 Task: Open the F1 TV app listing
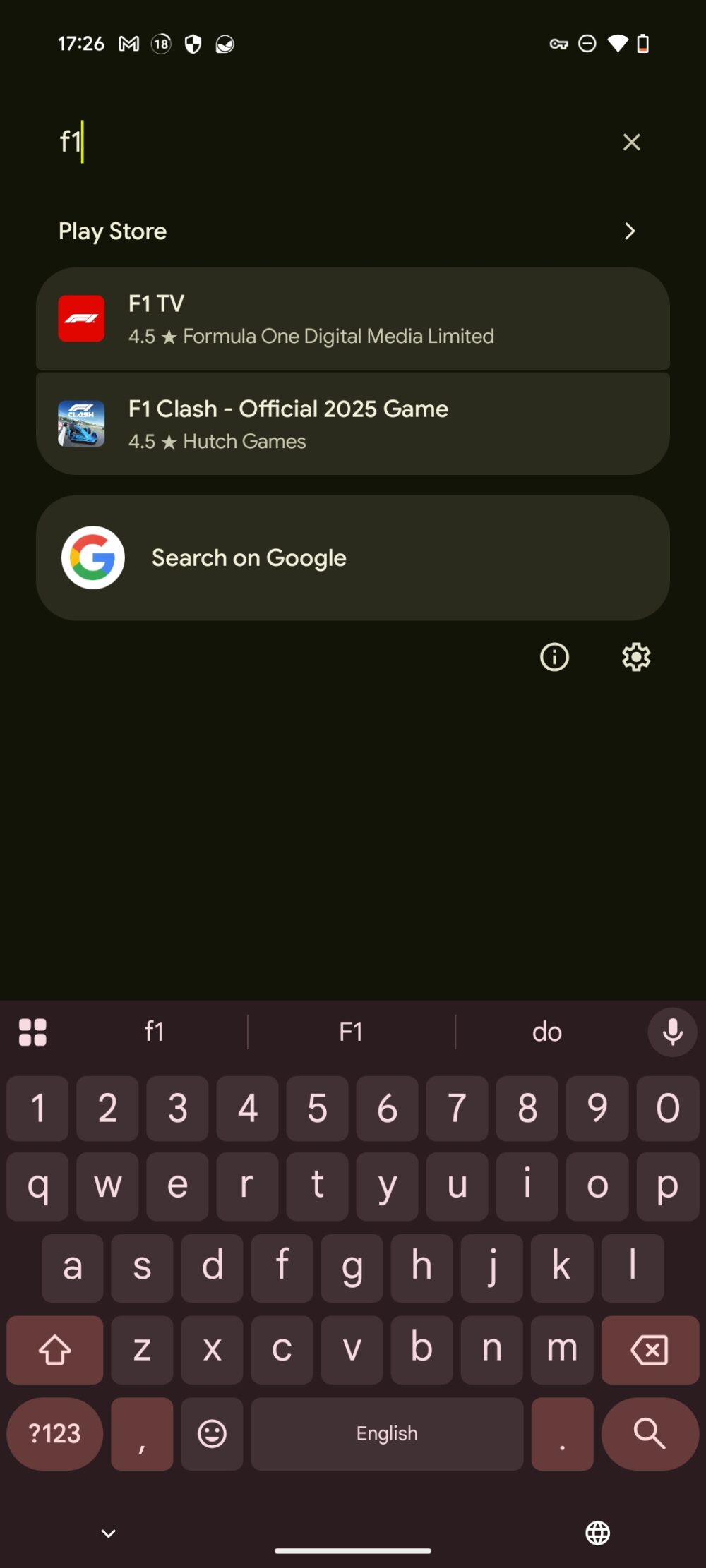pyautogui.click(x=311, y=318)
